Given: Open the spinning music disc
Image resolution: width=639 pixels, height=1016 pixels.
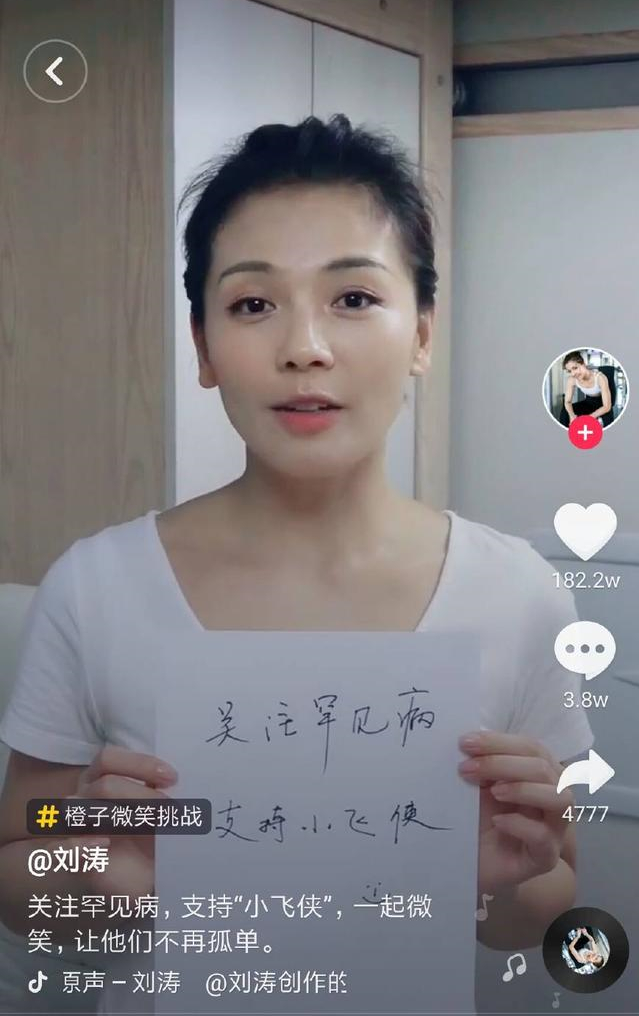Looking at the screenshot, I should [x=585, y=950].
